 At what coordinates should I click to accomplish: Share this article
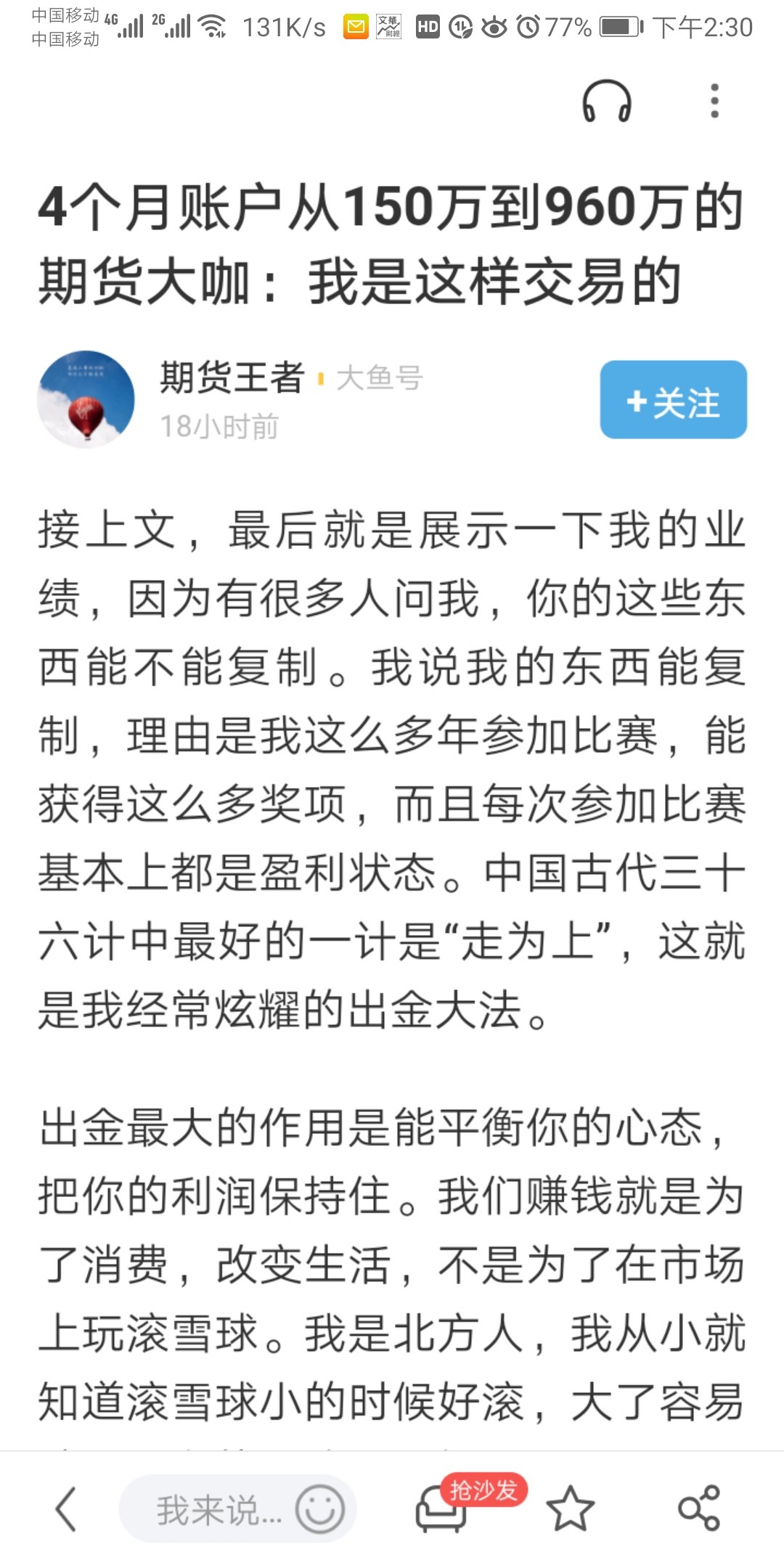click(698, 1508)
